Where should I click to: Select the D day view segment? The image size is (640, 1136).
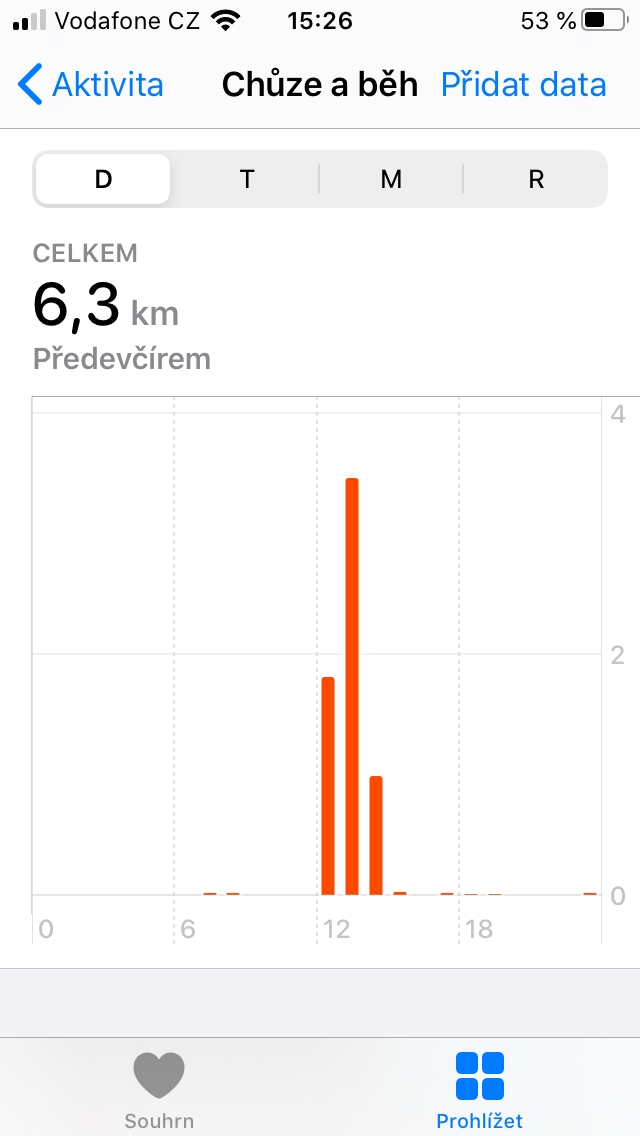click(103, 179)
